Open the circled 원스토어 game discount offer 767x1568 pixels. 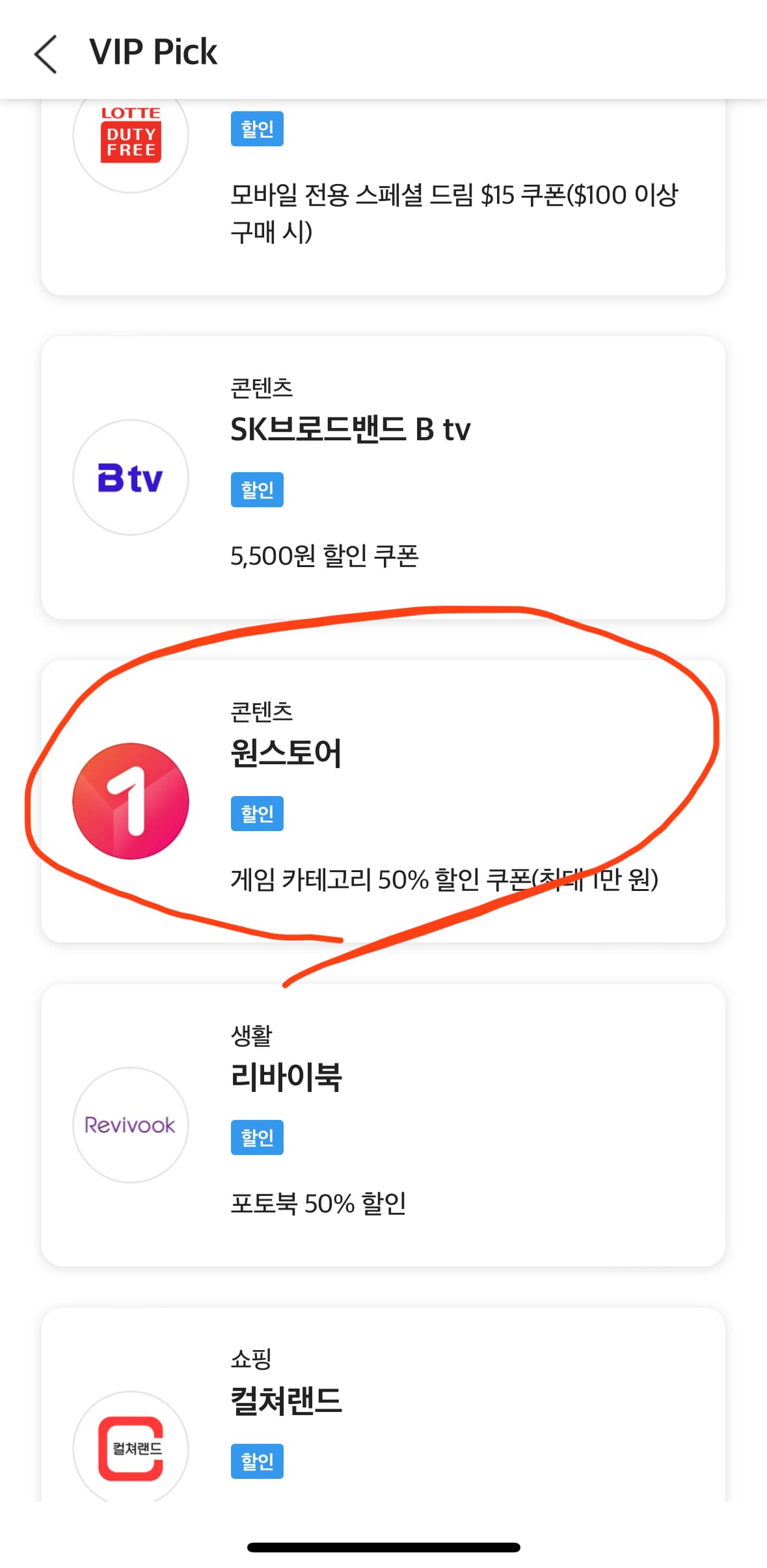[x=384, y=801]
